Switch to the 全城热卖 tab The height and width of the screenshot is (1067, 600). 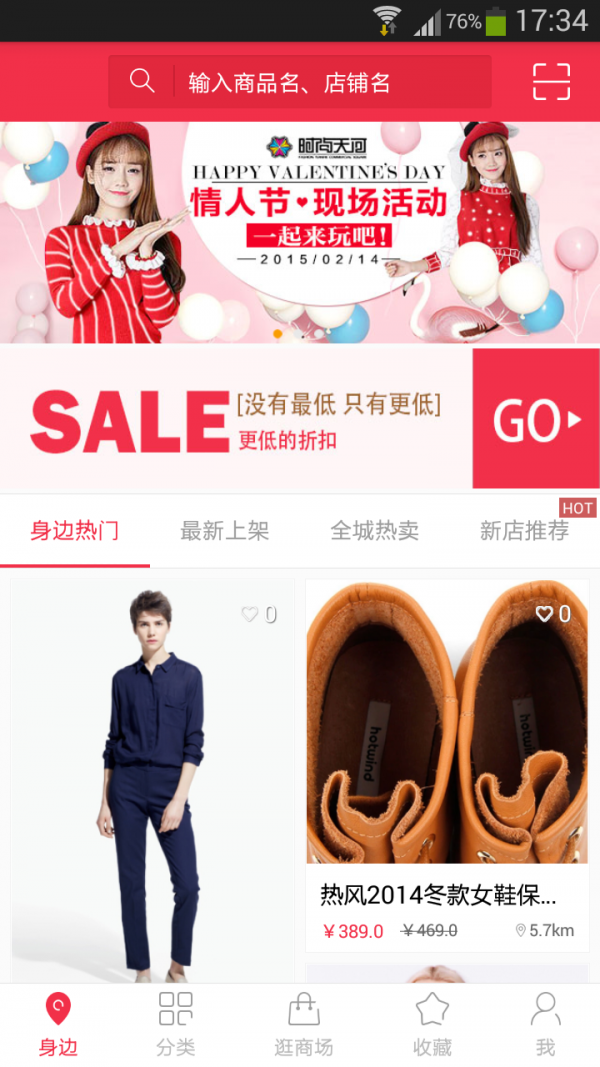[x=375, y=531]
